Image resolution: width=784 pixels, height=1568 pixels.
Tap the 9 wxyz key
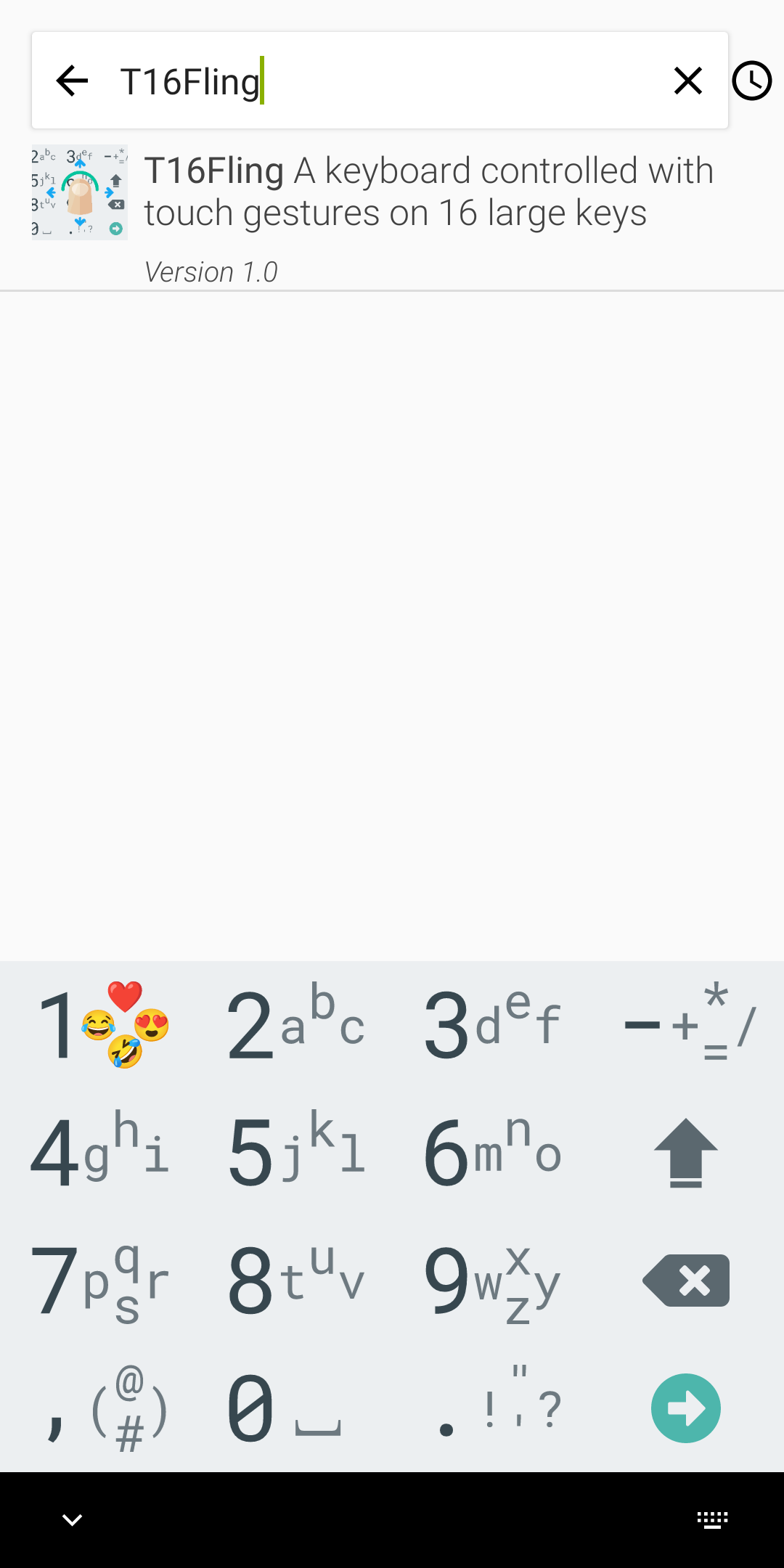492,1281
